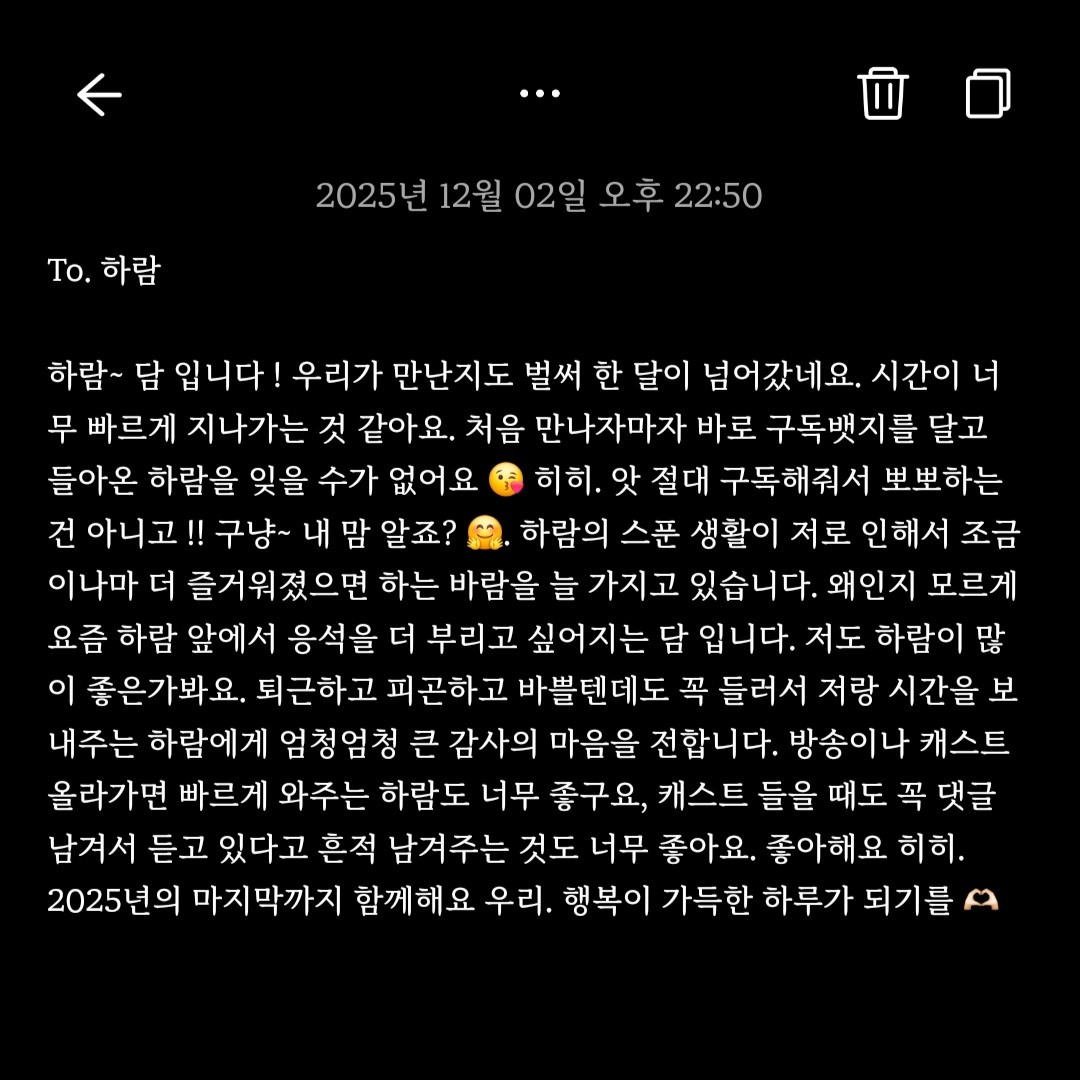Open the three-dot overflow menu
The image size is (1080, 1080).
[540, 94]
